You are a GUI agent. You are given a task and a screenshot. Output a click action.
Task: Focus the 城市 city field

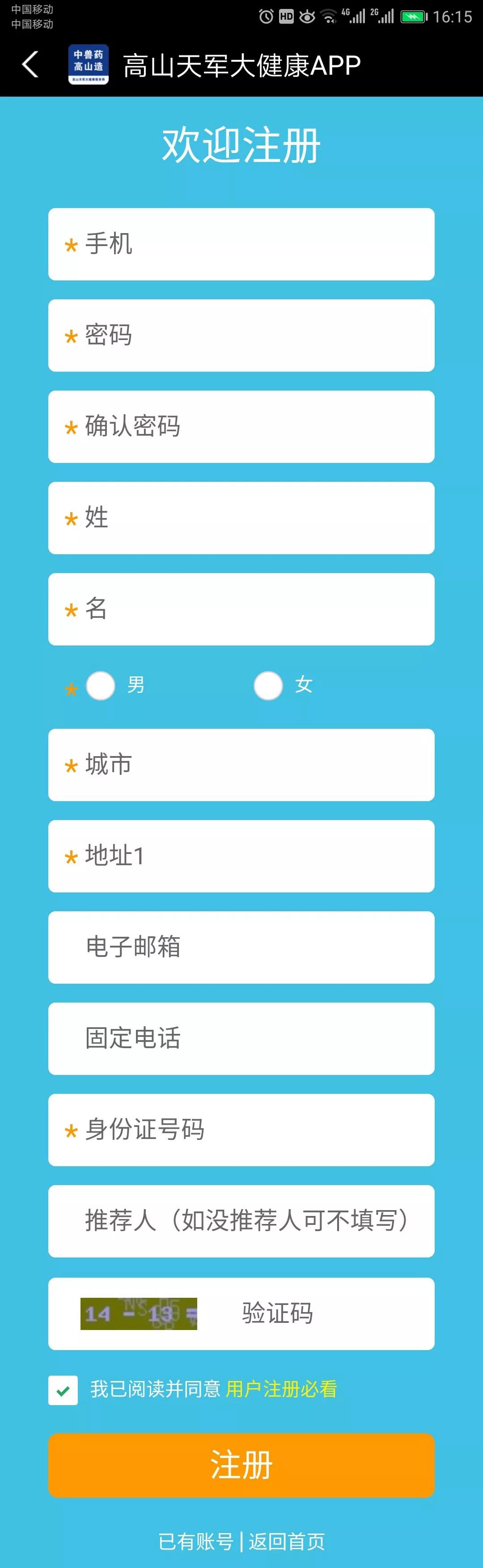pyautogui.click(x=241, y=765)
